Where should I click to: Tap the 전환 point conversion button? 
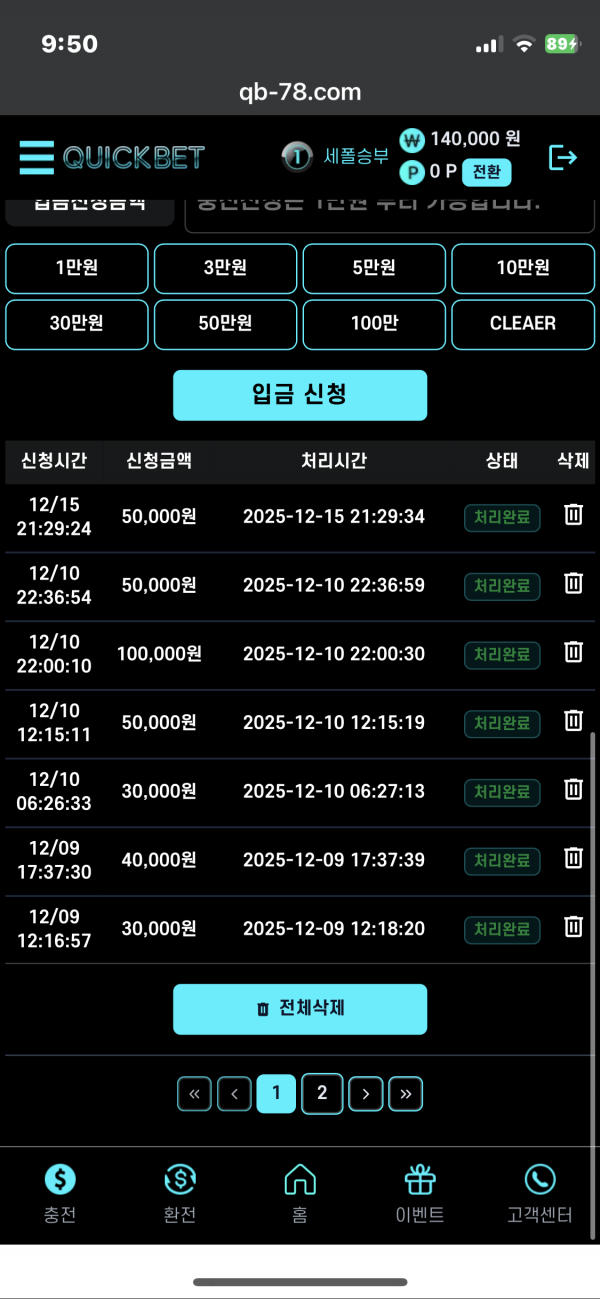486,172
